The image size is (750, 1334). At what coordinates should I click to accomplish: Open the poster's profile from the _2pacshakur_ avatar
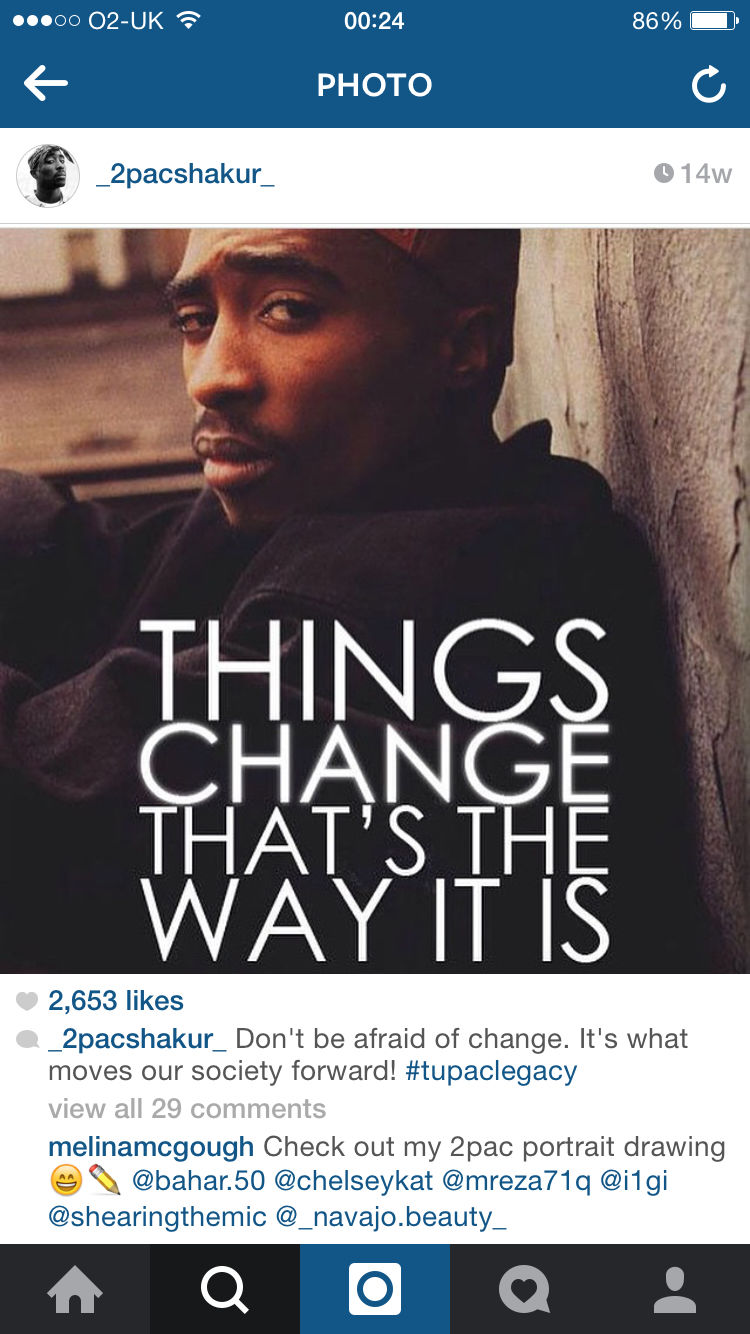48,175
